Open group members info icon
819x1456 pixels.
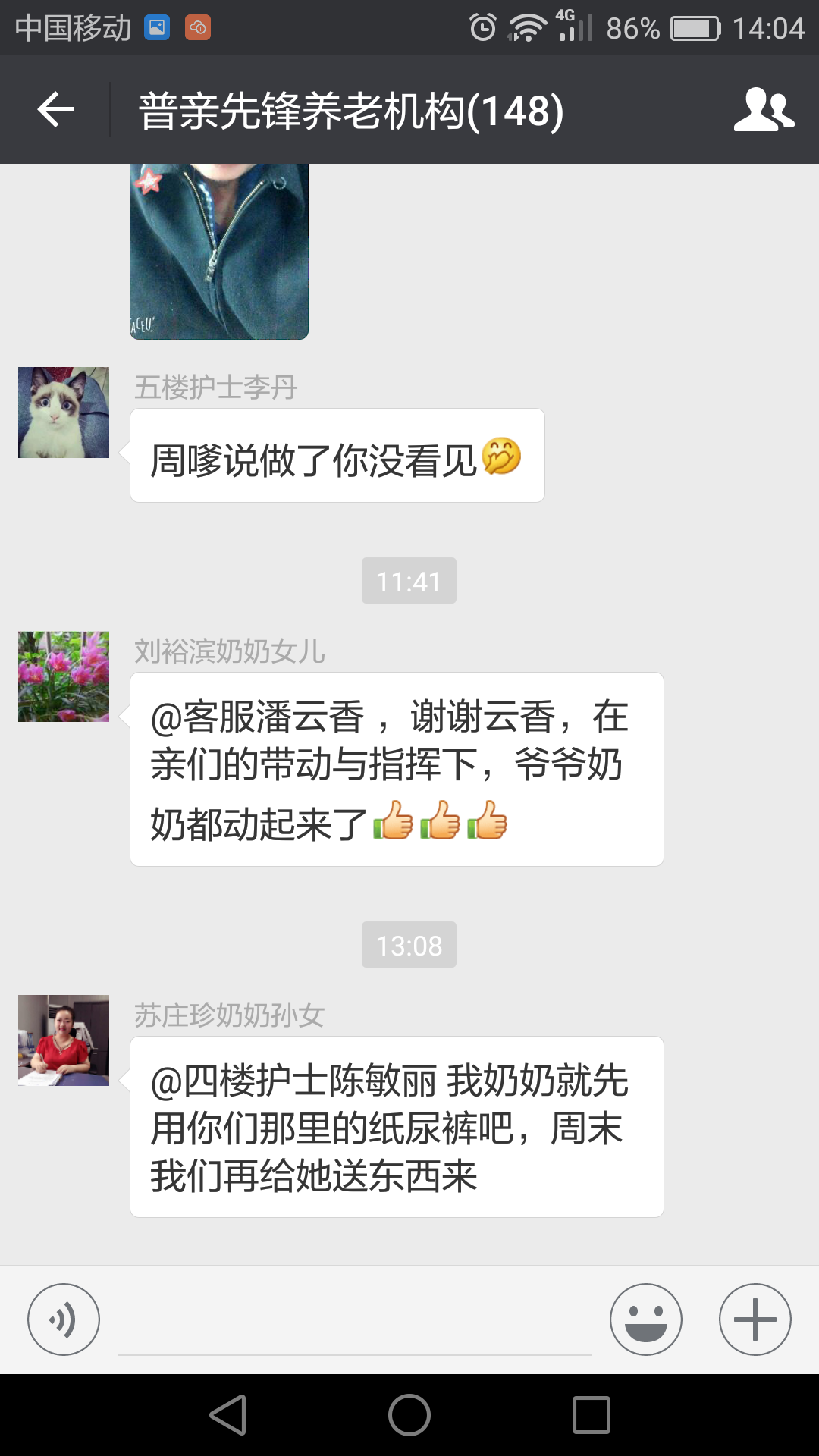[764, 111]
